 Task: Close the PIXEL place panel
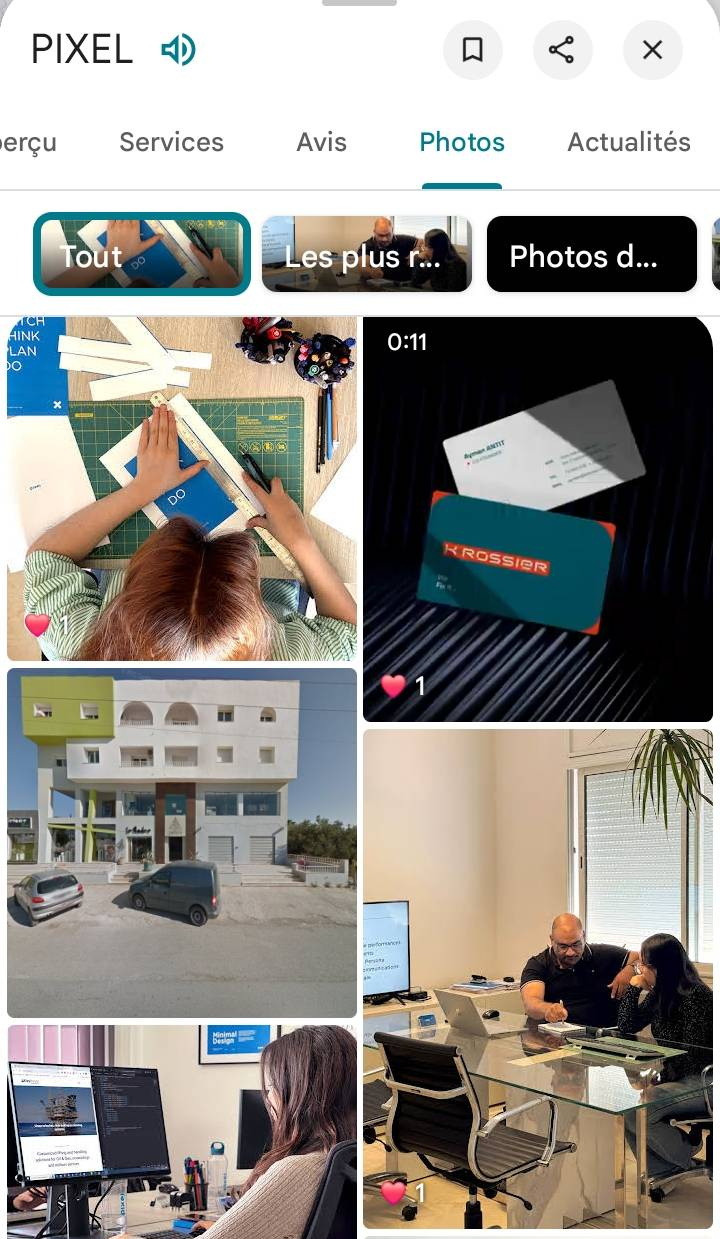click(652, 49)
